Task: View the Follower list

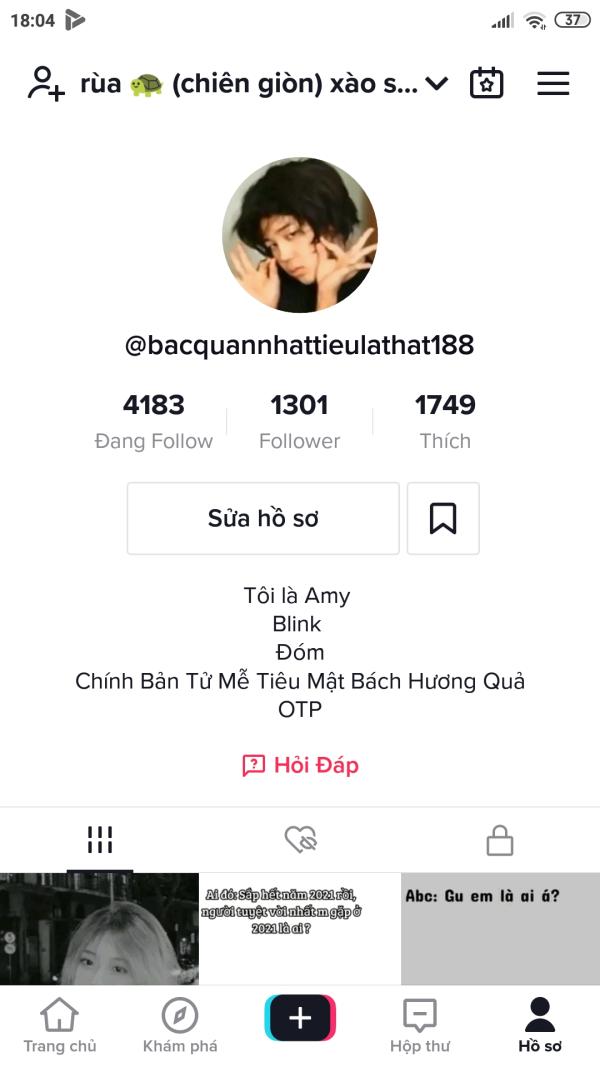Action: [x=299, y=421]
